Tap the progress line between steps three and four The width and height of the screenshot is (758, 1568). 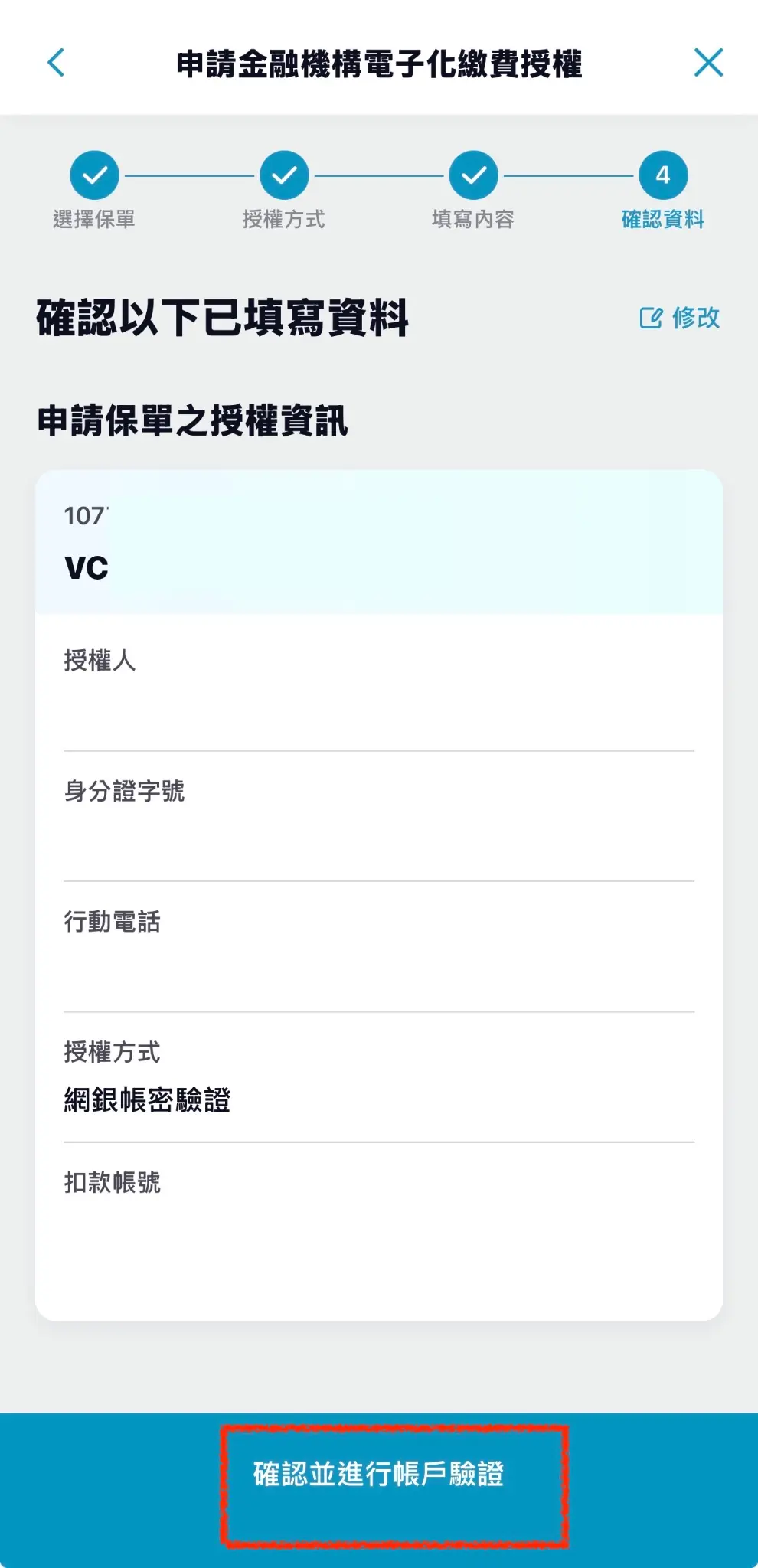coord(567,178)
